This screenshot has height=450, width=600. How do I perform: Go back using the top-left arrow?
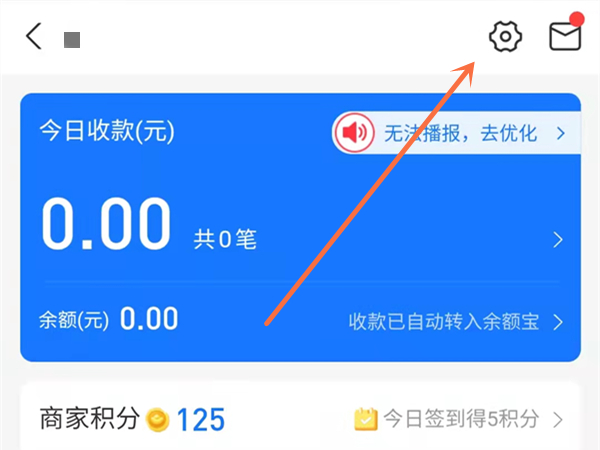[34, 36]
